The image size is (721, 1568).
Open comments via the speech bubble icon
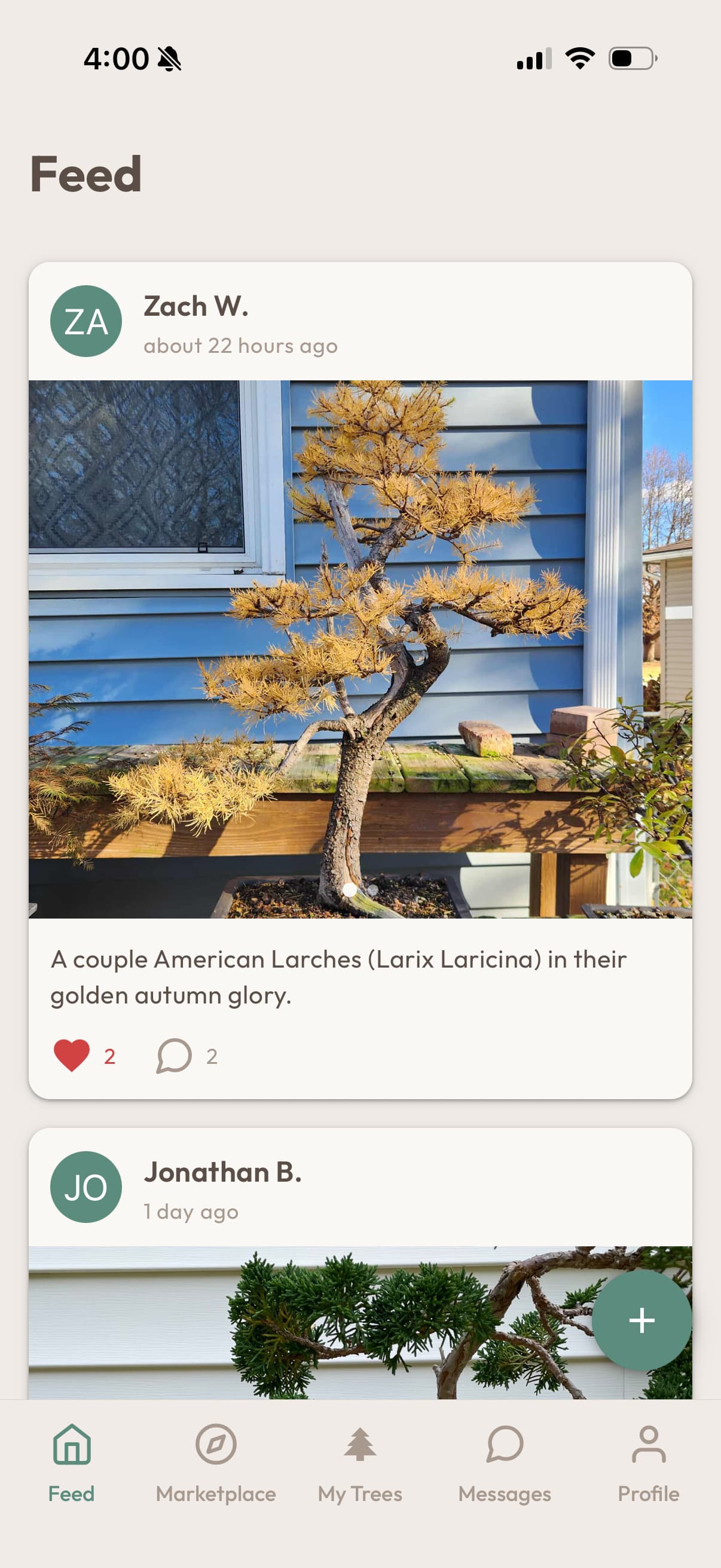(x=173, y=1055)
